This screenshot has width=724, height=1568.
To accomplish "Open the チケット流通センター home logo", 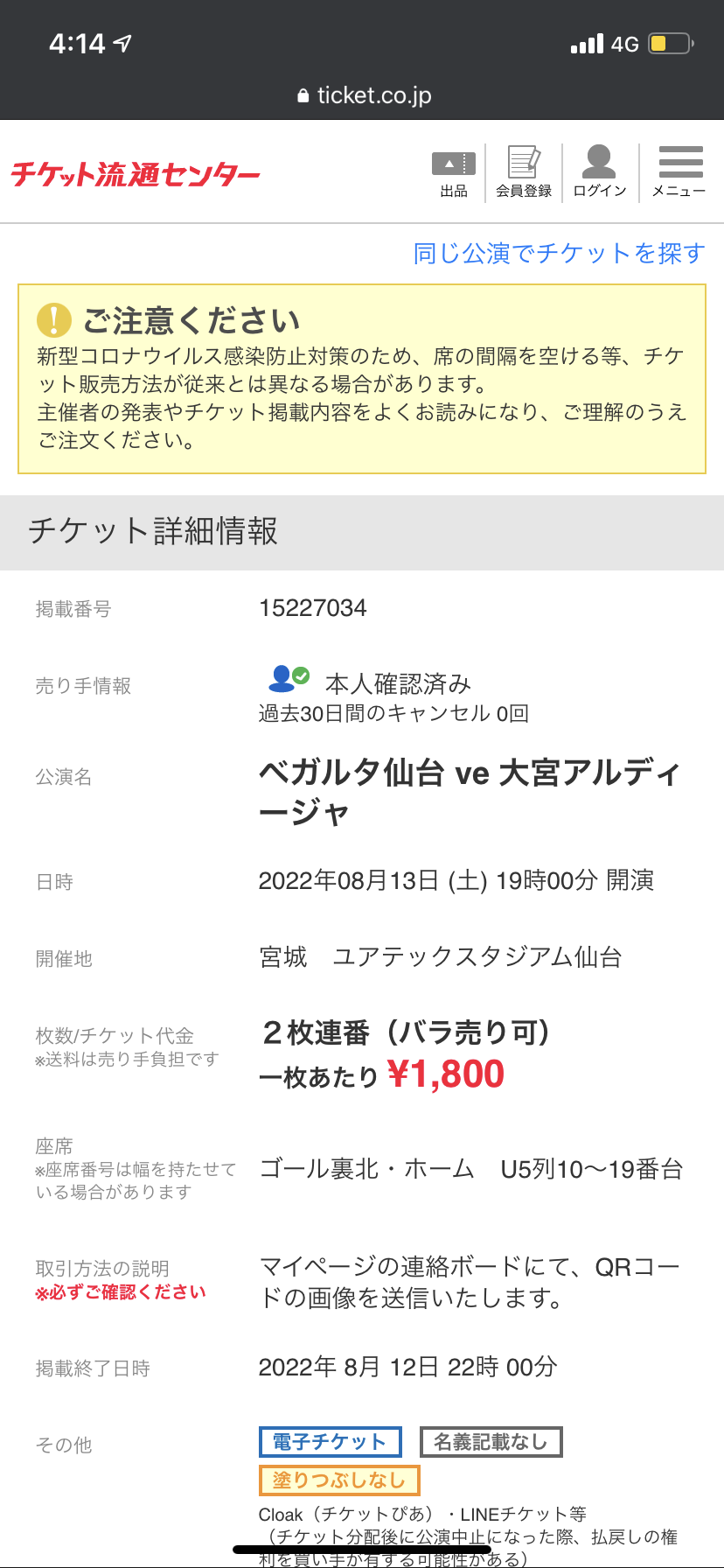I will 136,174.
